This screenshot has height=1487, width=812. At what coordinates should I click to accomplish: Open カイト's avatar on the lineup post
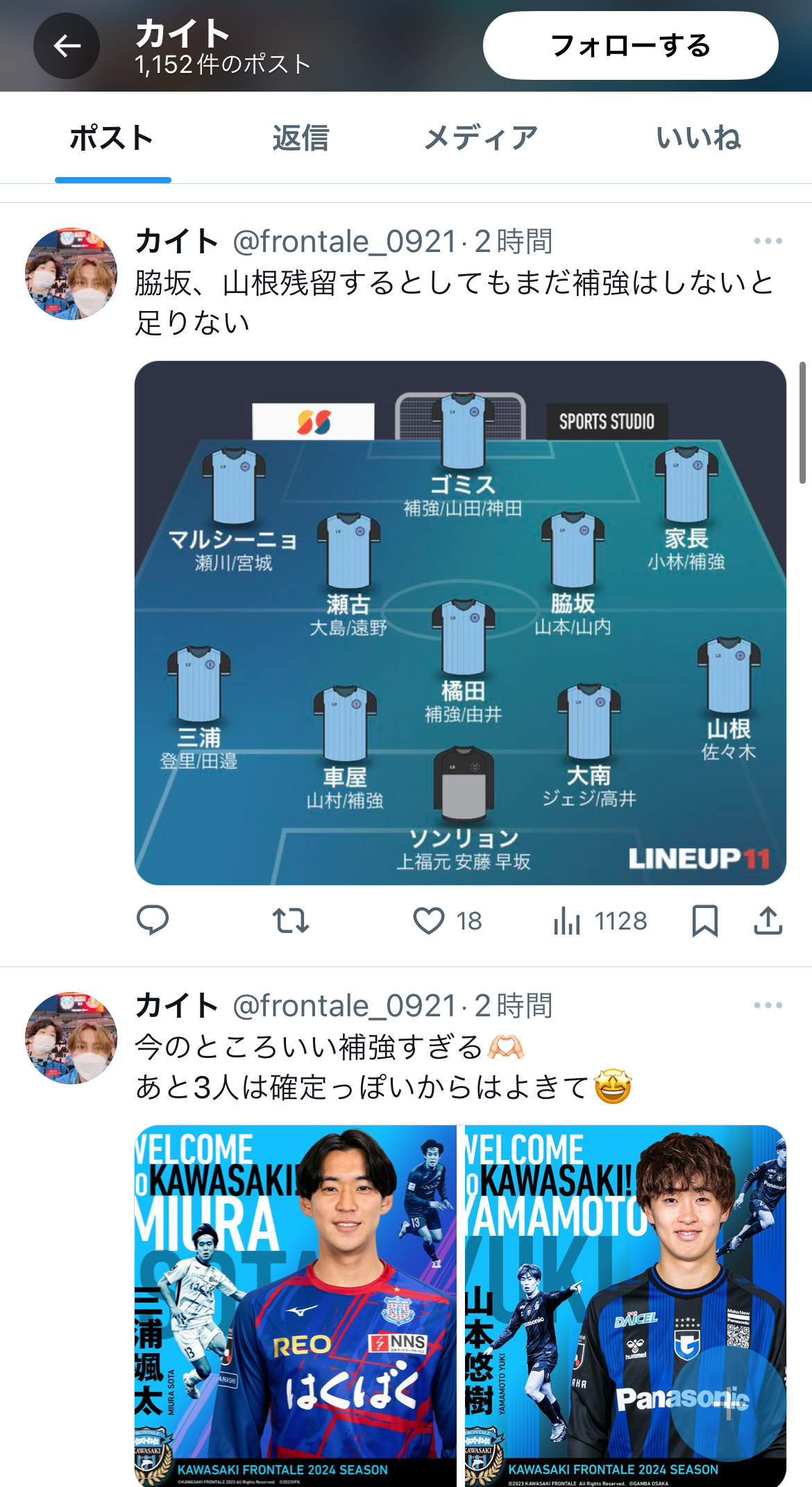click(71, 274)
